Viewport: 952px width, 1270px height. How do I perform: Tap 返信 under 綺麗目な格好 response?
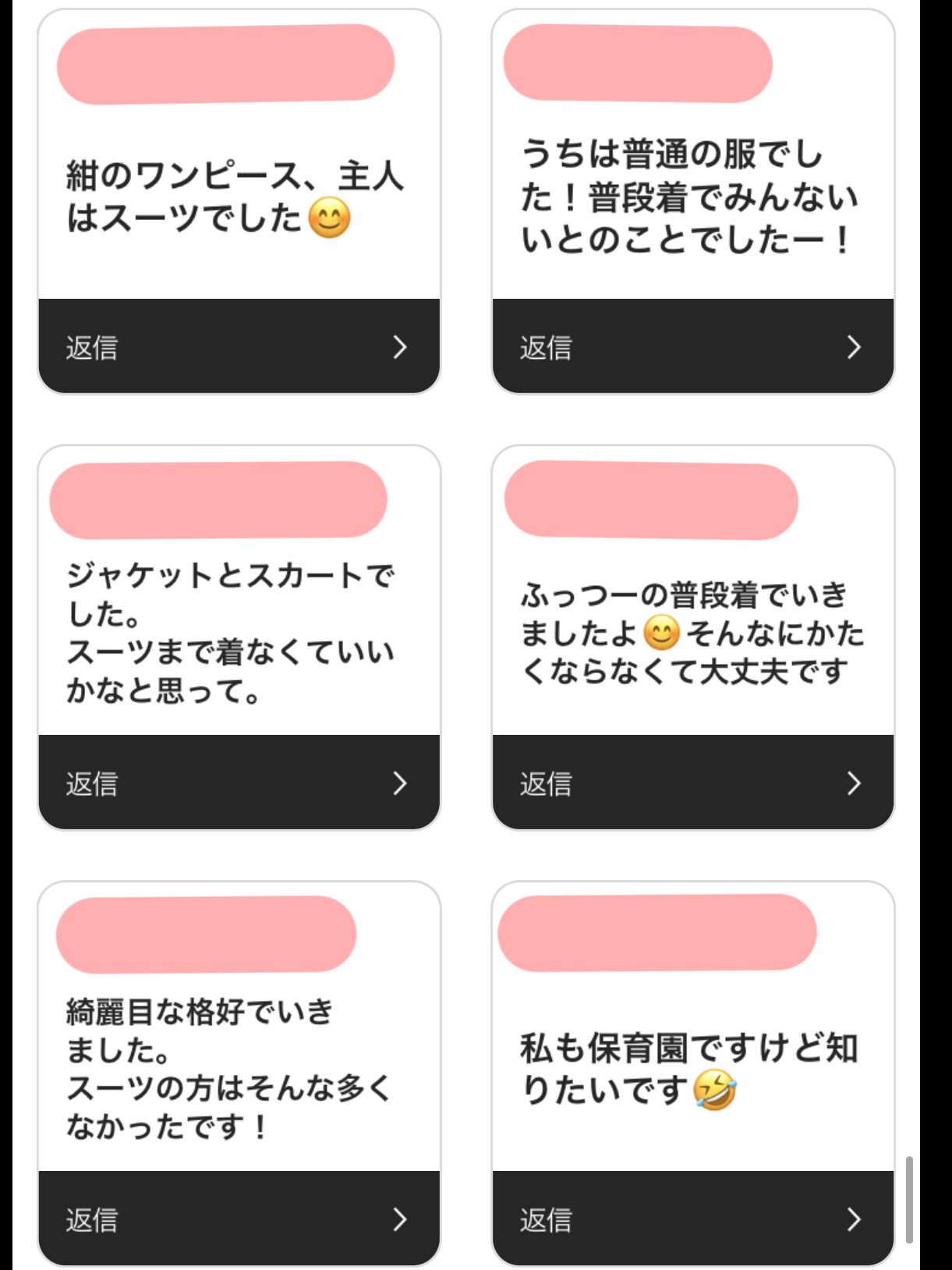[x=239, y=1219]
